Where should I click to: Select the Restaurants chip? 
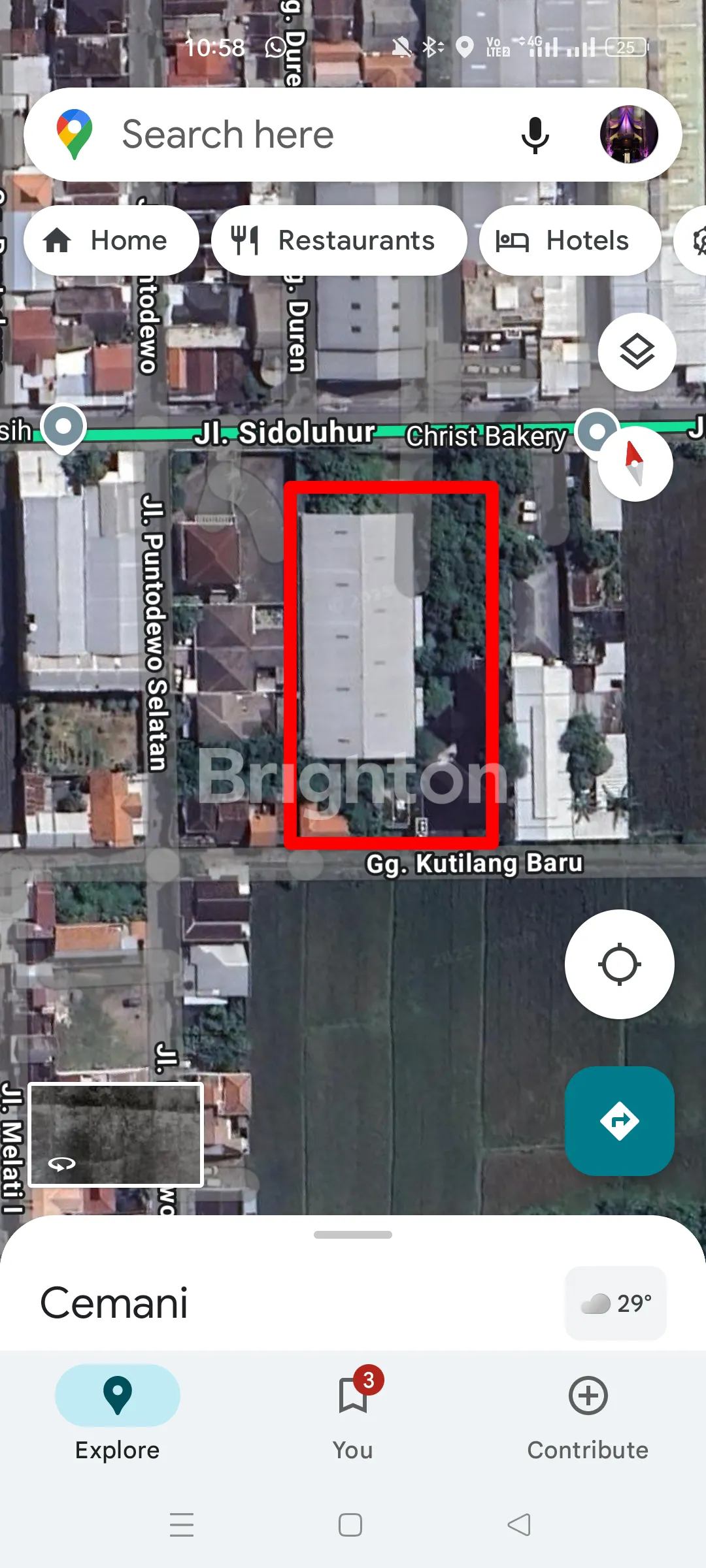pos(339,240)
